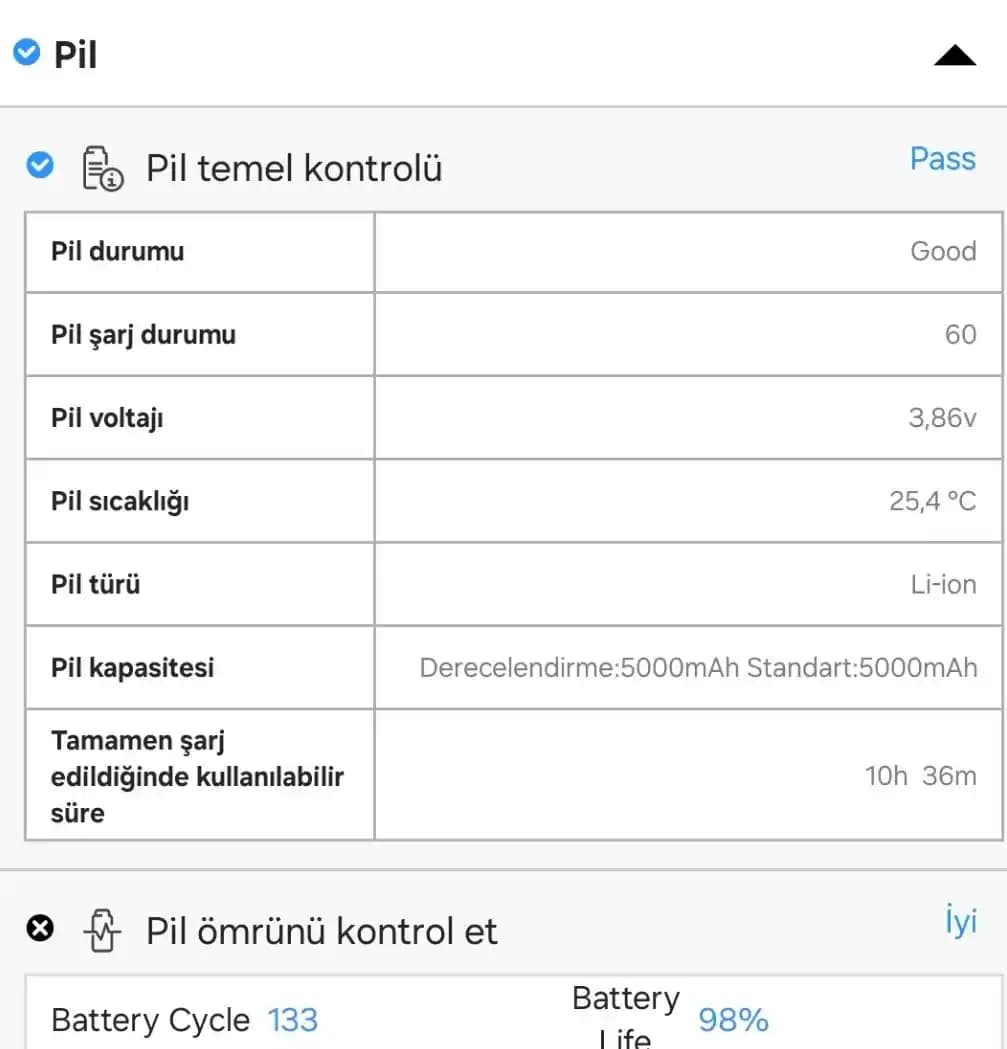Toggle the blue check circle beside Pil temel kontrolü

click(39, 164)
